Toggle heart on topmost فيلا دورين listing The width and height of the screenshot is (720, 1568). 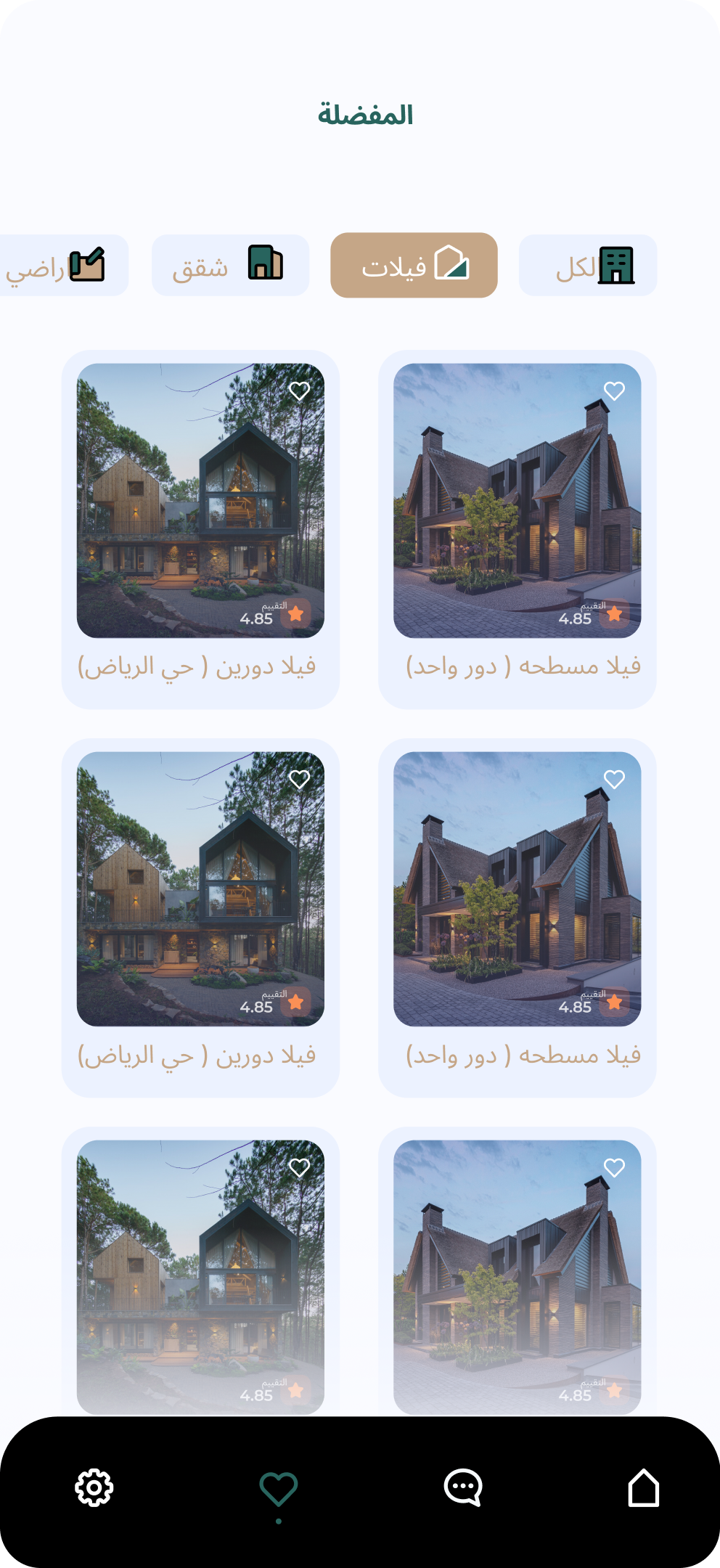point(299,391)
